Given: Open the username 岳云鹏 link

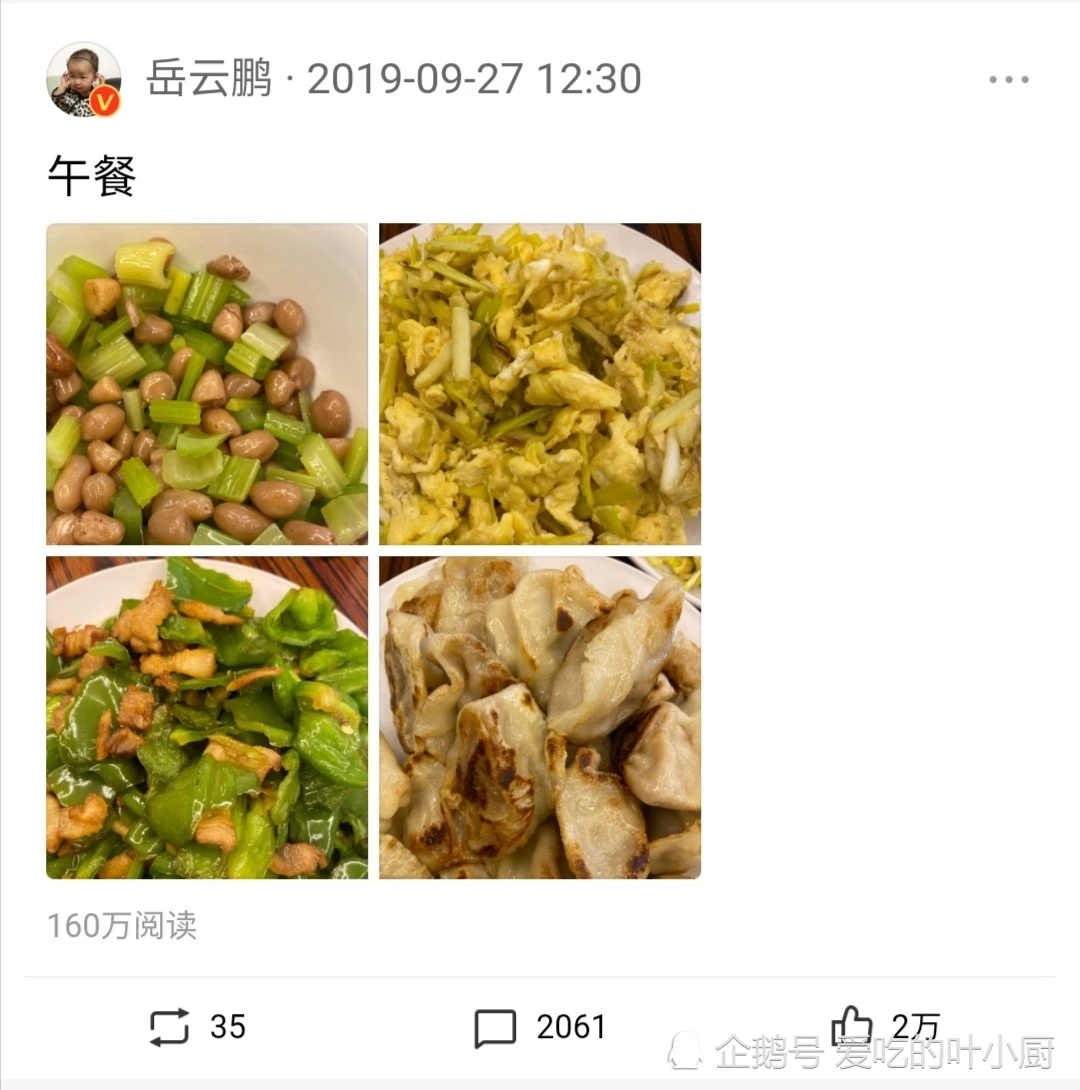Looking at the screenshot, I should [209, 79].
